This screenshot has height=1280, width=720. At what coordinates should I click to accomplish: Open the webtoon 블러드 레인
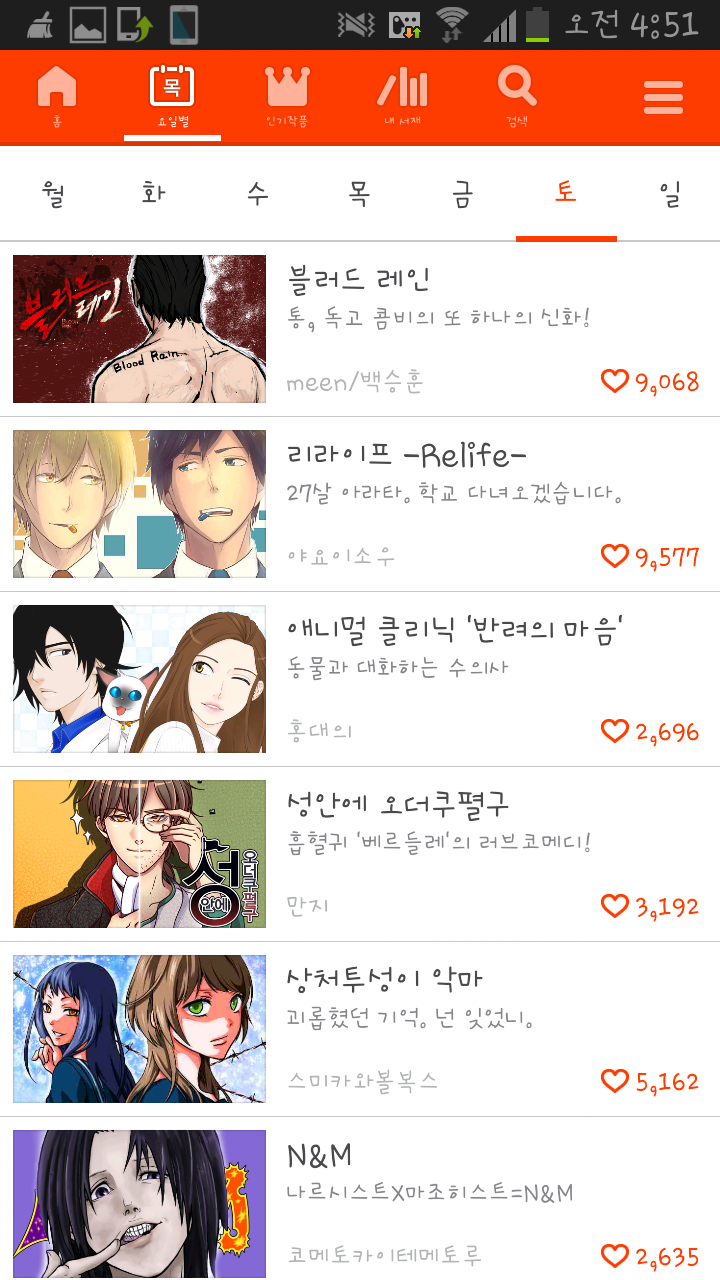[x=360, y=329]
